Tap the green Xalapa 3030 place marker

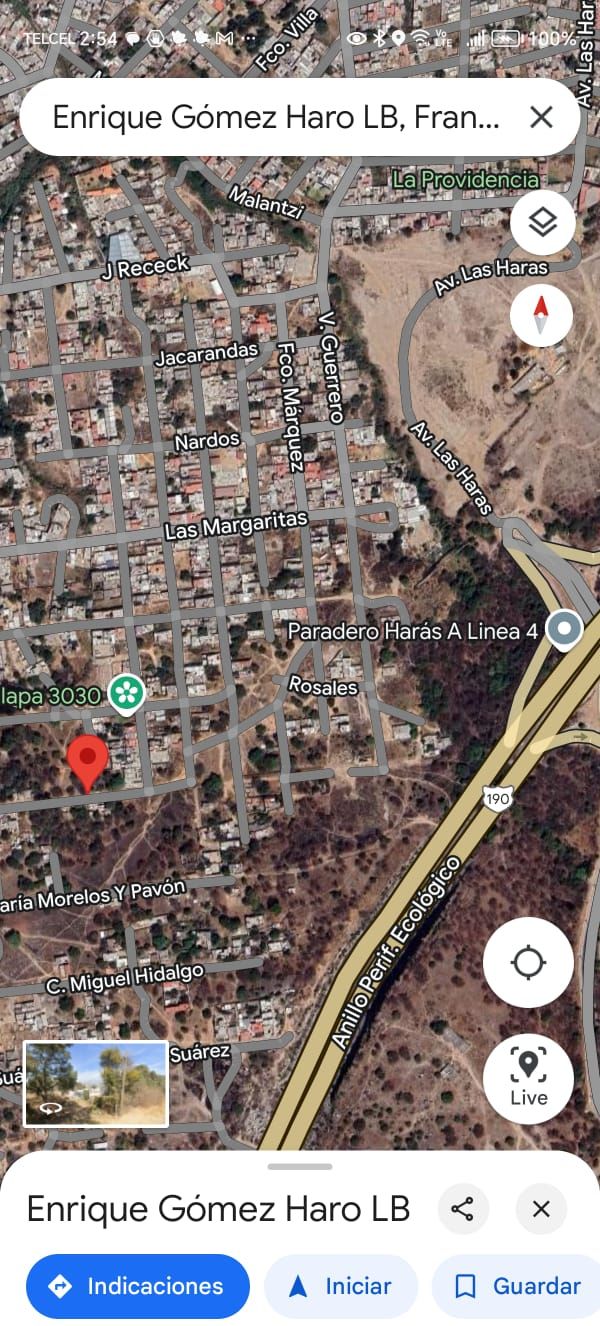(126, 693)
